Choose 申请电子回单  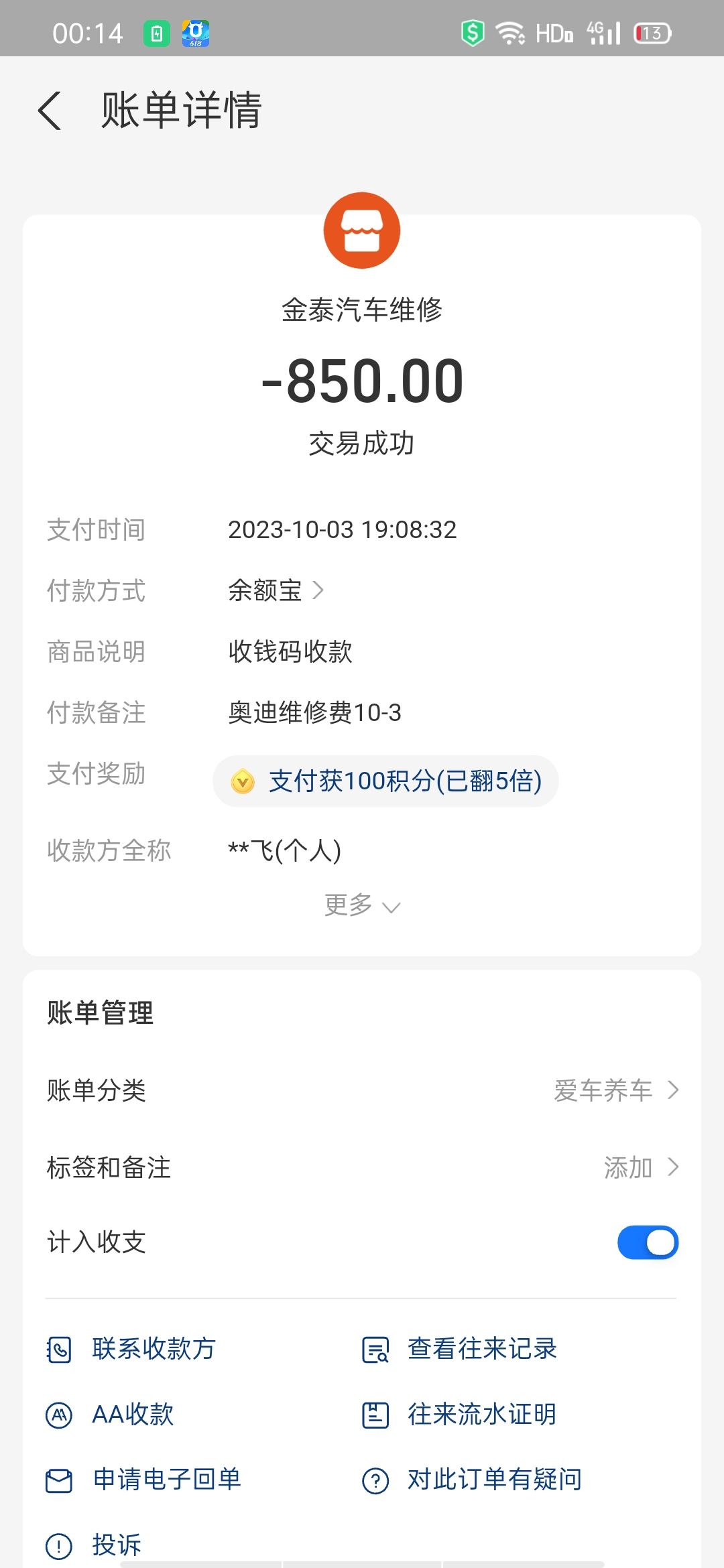click(x=166, y=1480)
